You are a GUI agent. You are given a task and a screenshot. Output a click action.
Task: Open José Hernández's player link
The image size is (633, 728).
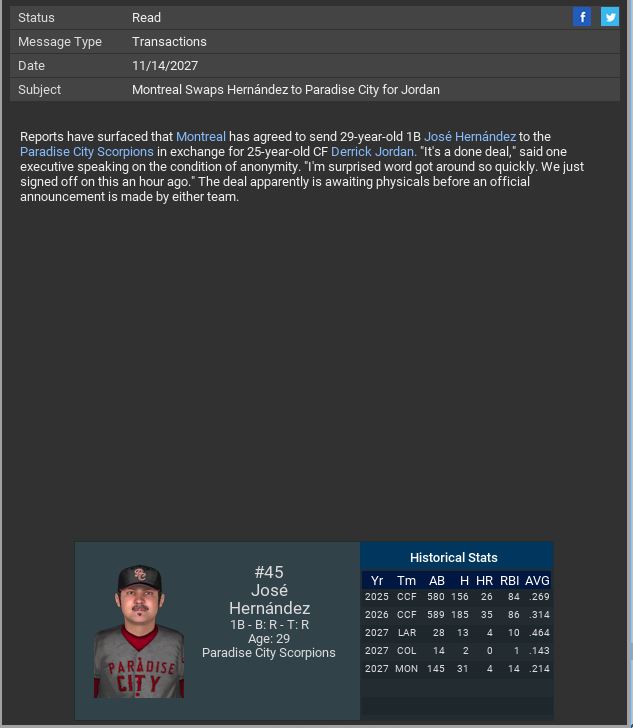tap(470, 136)
